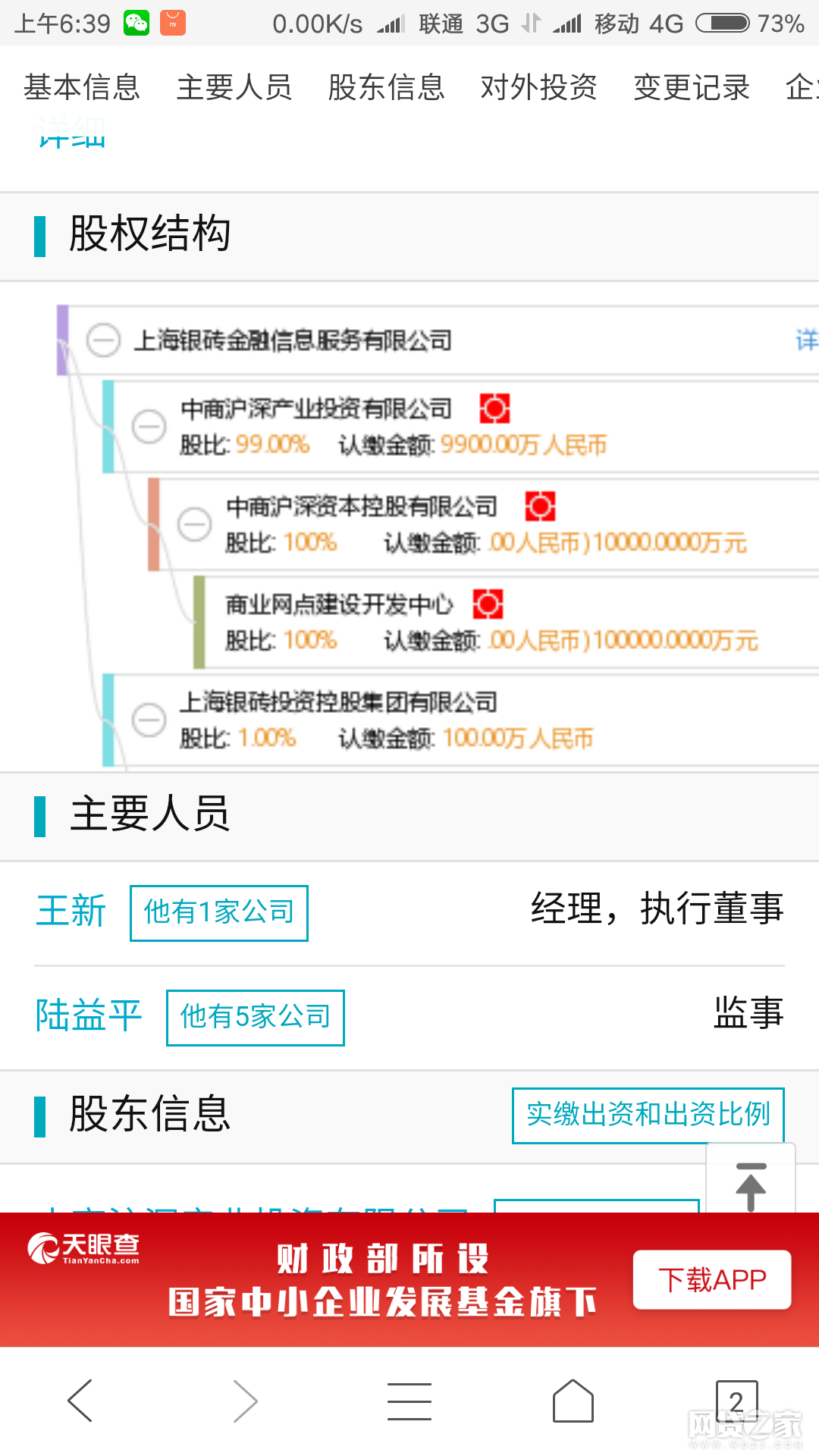819x1456 pixels.
Task: Switch to the 主要人员 tab
Action: [234, 87]
